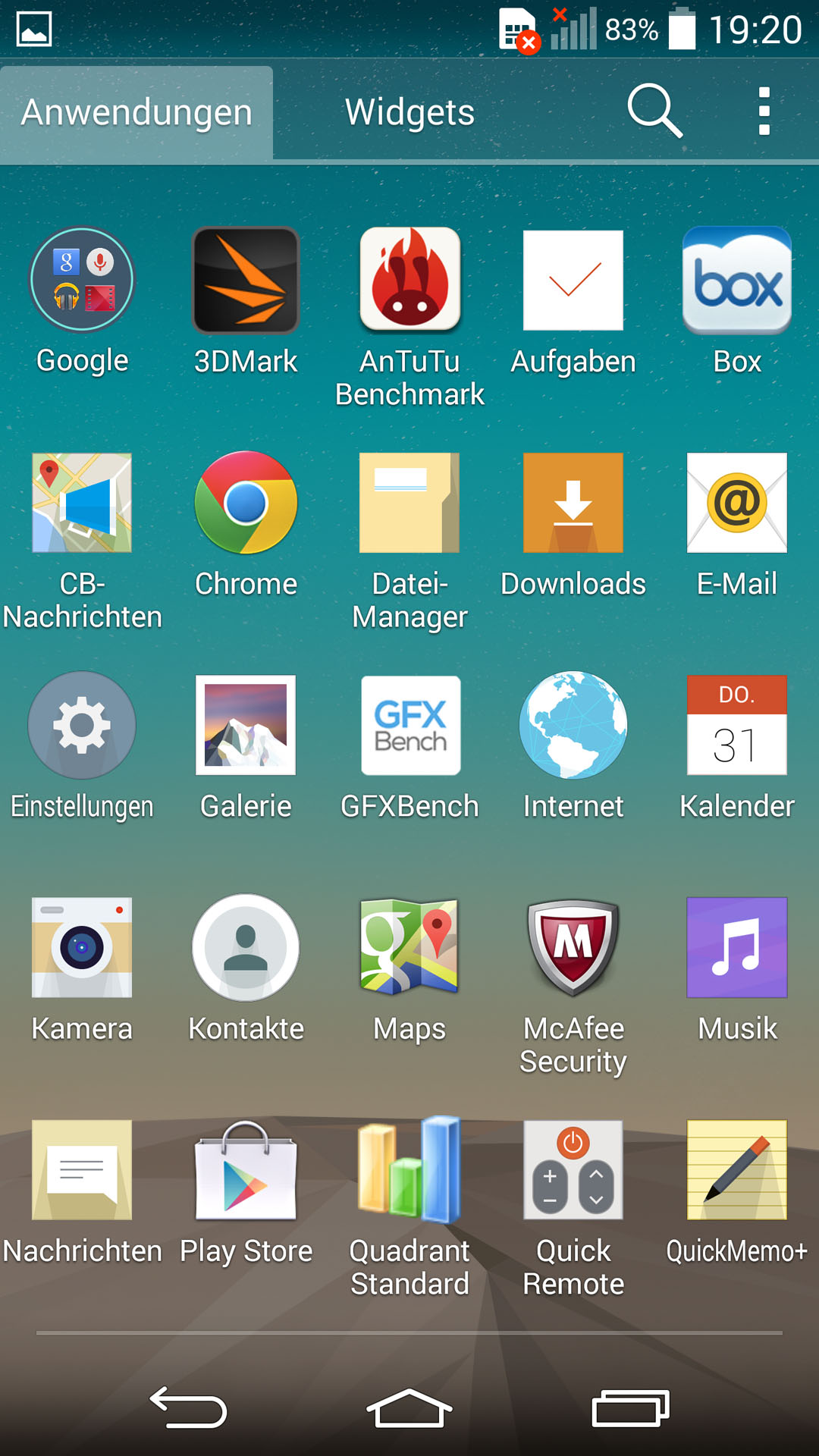Image resolution: width=819 pixels, height=1456 pixels.
Task: Select the Anwendungen tab
Action: click(136, 112)
